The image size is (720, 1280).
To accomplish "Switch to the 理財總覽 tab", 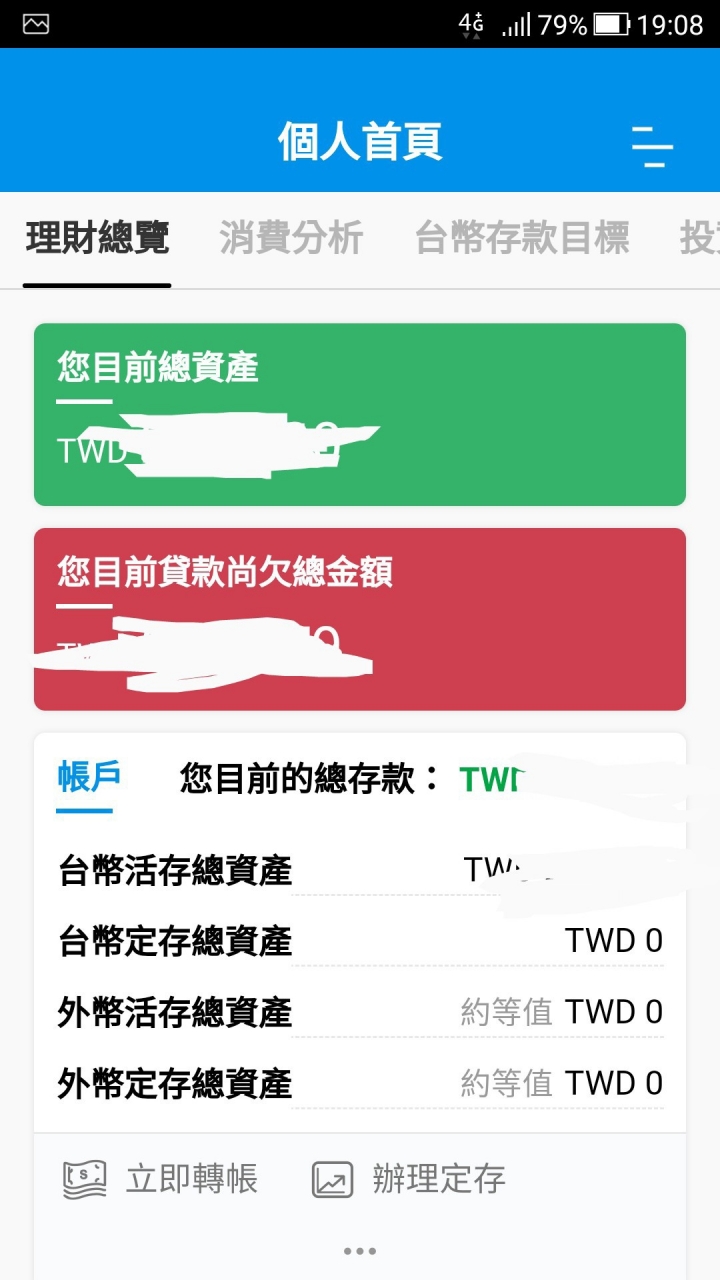I will (x=97, y=240).
